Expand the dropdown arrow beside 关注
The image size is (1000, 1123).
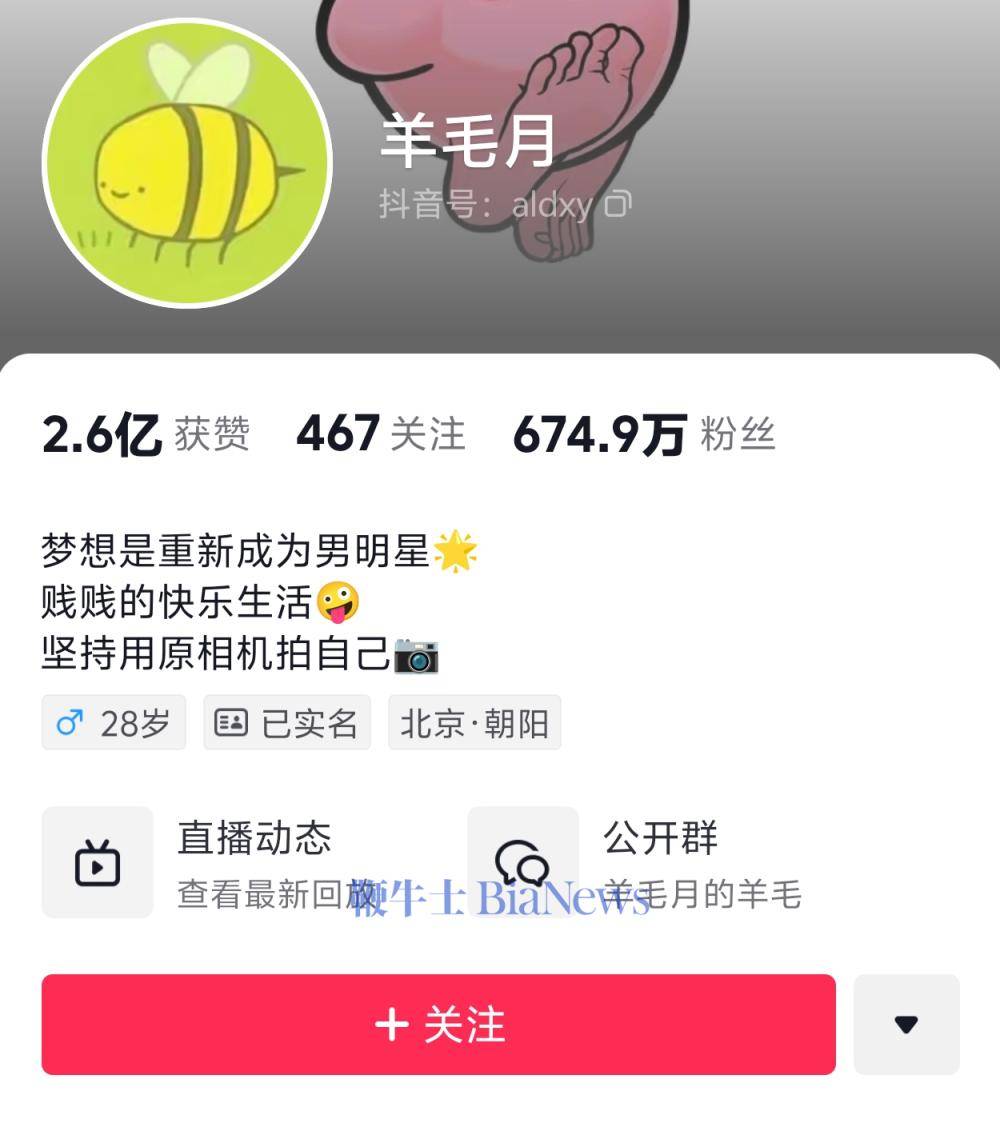906,1025
